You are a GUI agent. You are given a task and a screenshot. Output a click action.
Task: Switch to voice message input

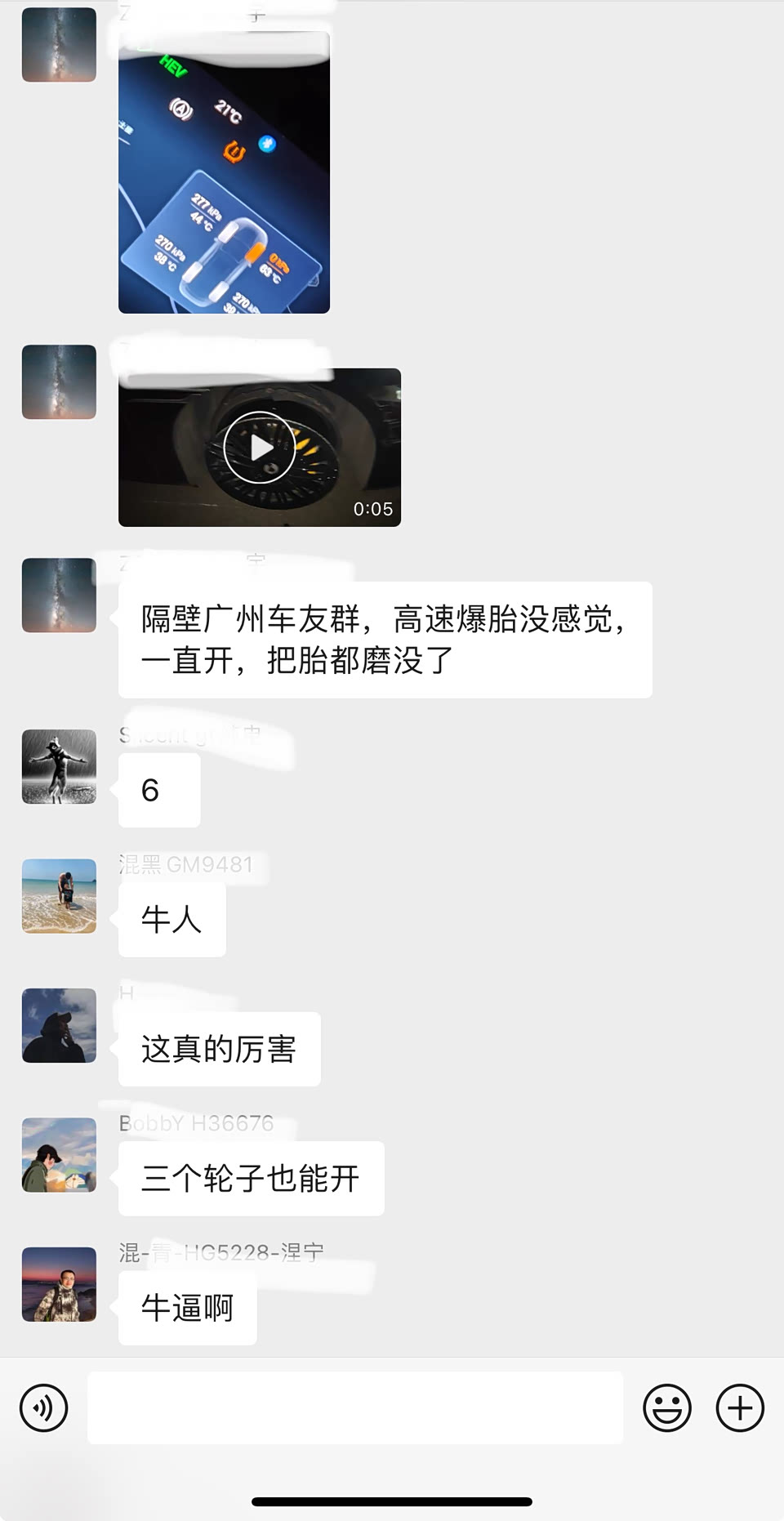[43, 1407]
